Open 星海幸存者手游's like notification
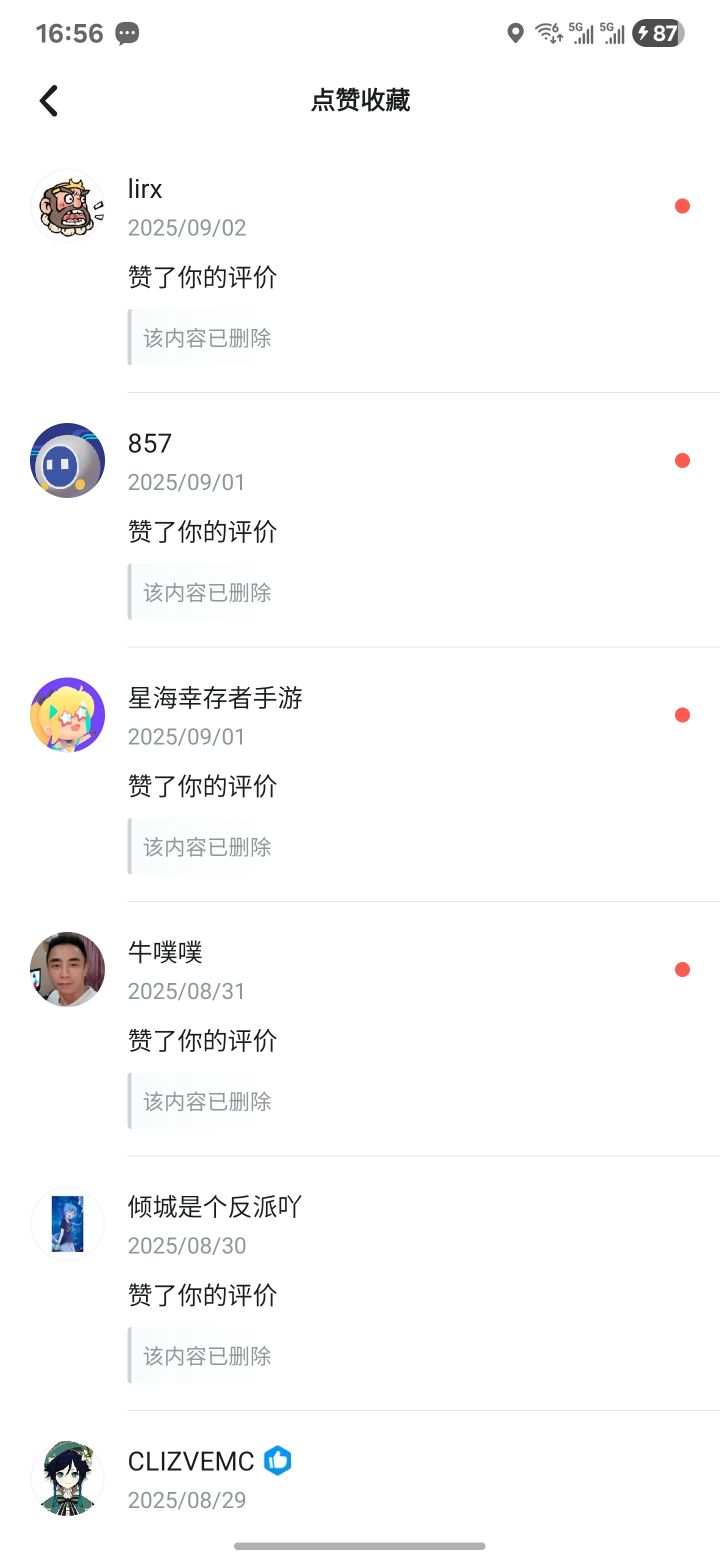Viewport: 720px width, 1560px height. coord(360,775)
